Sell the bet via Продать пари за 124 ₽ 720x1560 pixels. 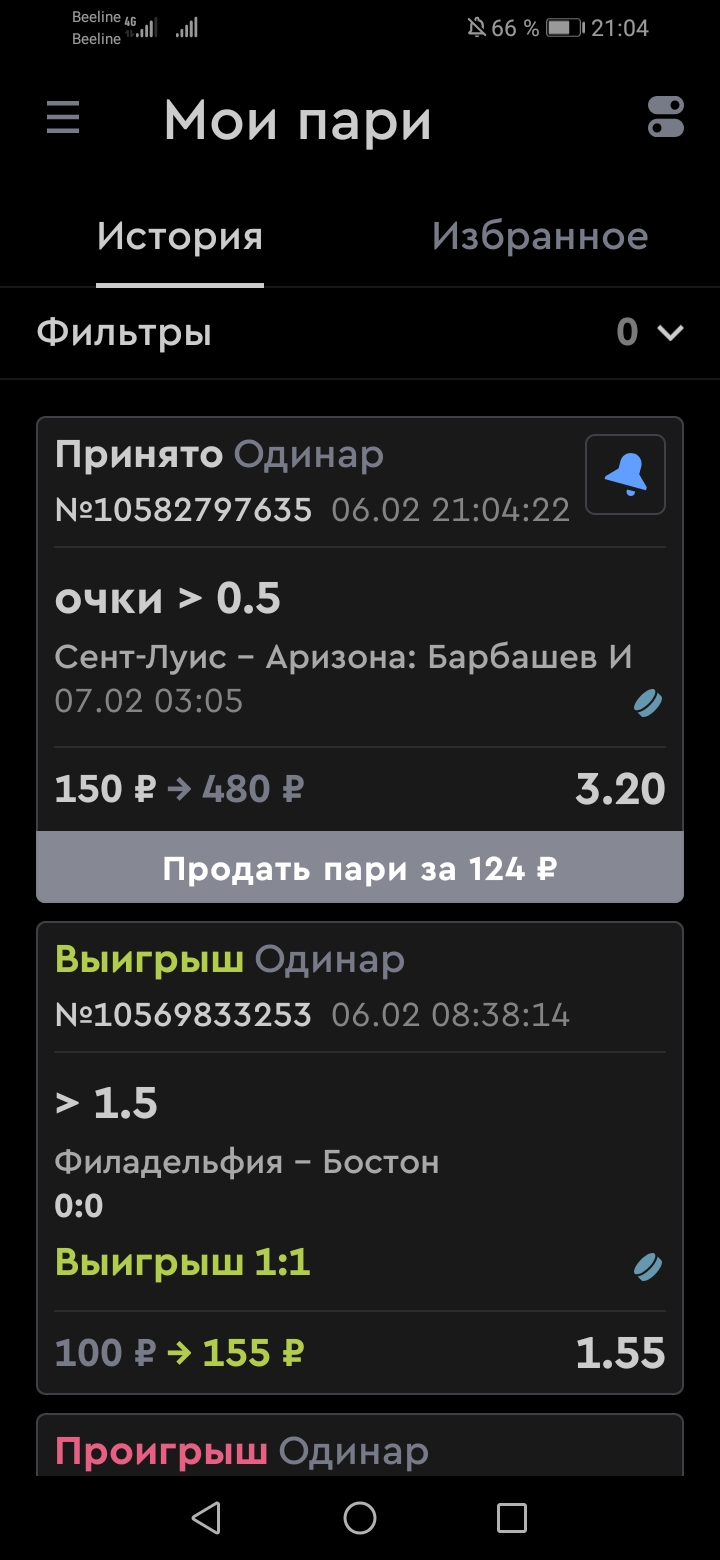click(x=360, y=868)
